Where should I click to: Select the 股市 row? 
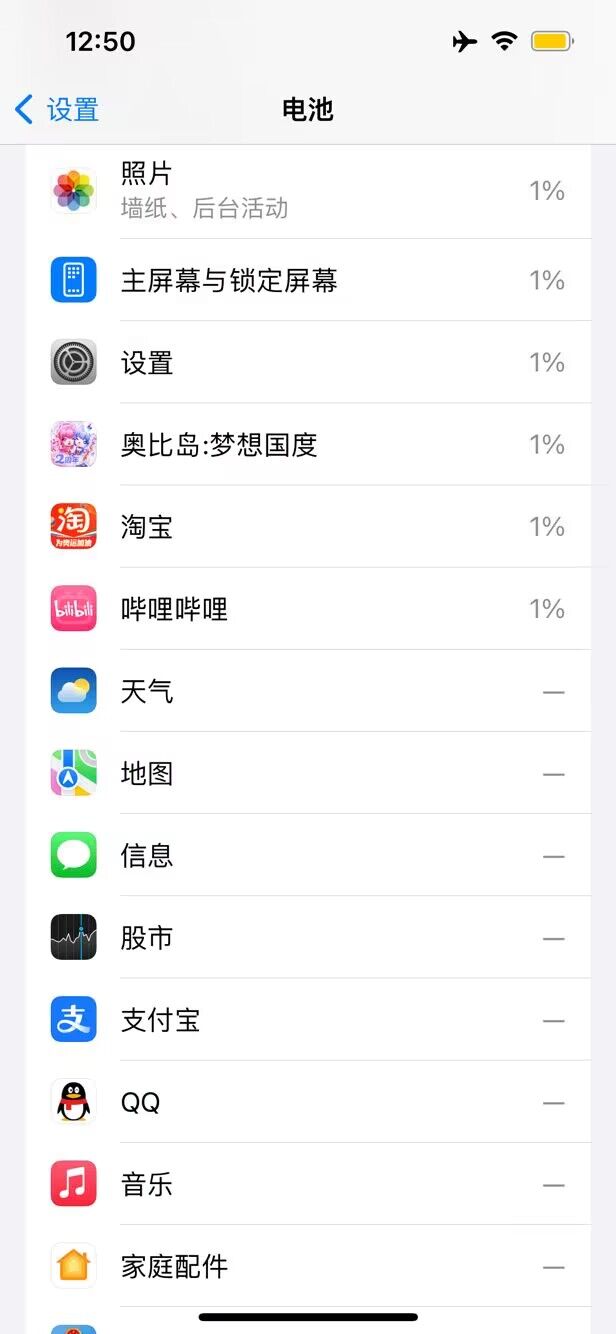308,937
